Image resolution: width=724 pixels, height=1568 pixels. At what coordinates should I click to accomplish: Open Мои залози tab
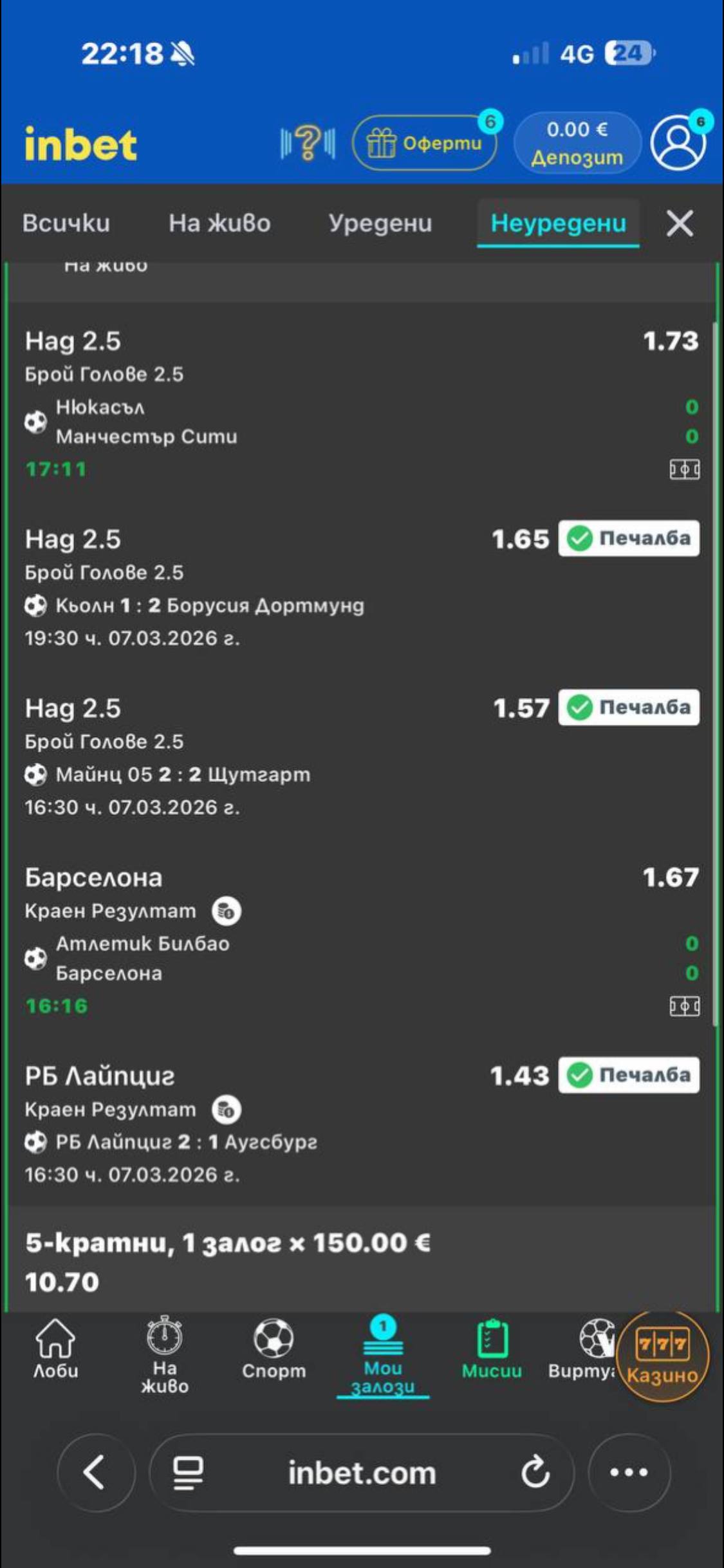(382, 1355)
